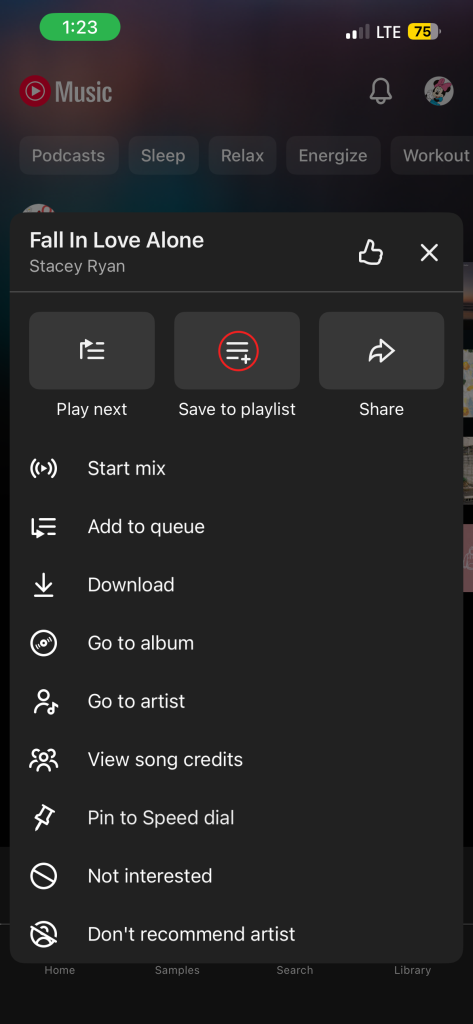Image resolution: width=473 pixels, height=1024 pixels.
Task: View song credits
Action: point(236,760)
